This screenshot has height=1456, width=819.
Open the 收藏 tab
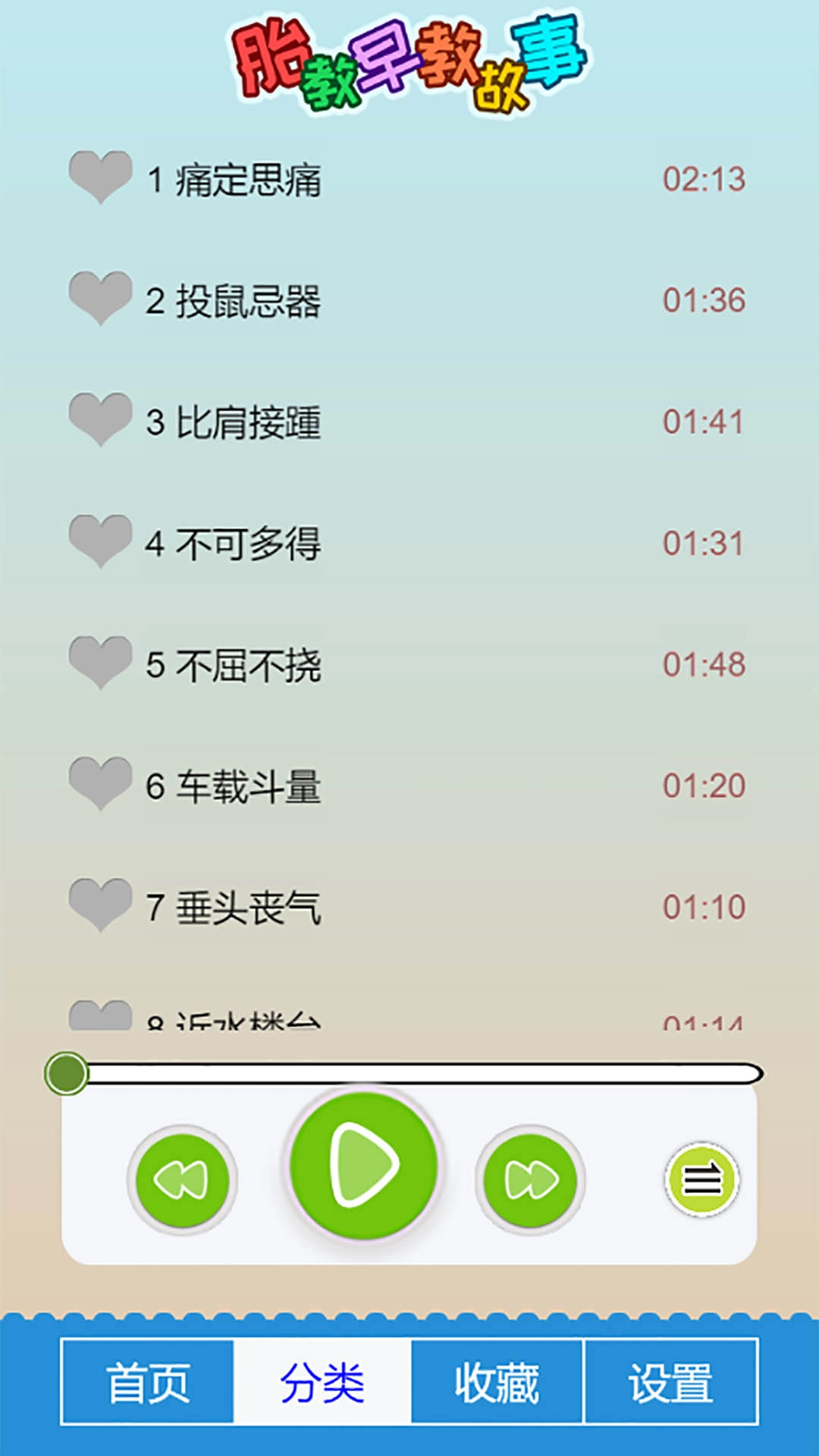(x=497, y=1381)
